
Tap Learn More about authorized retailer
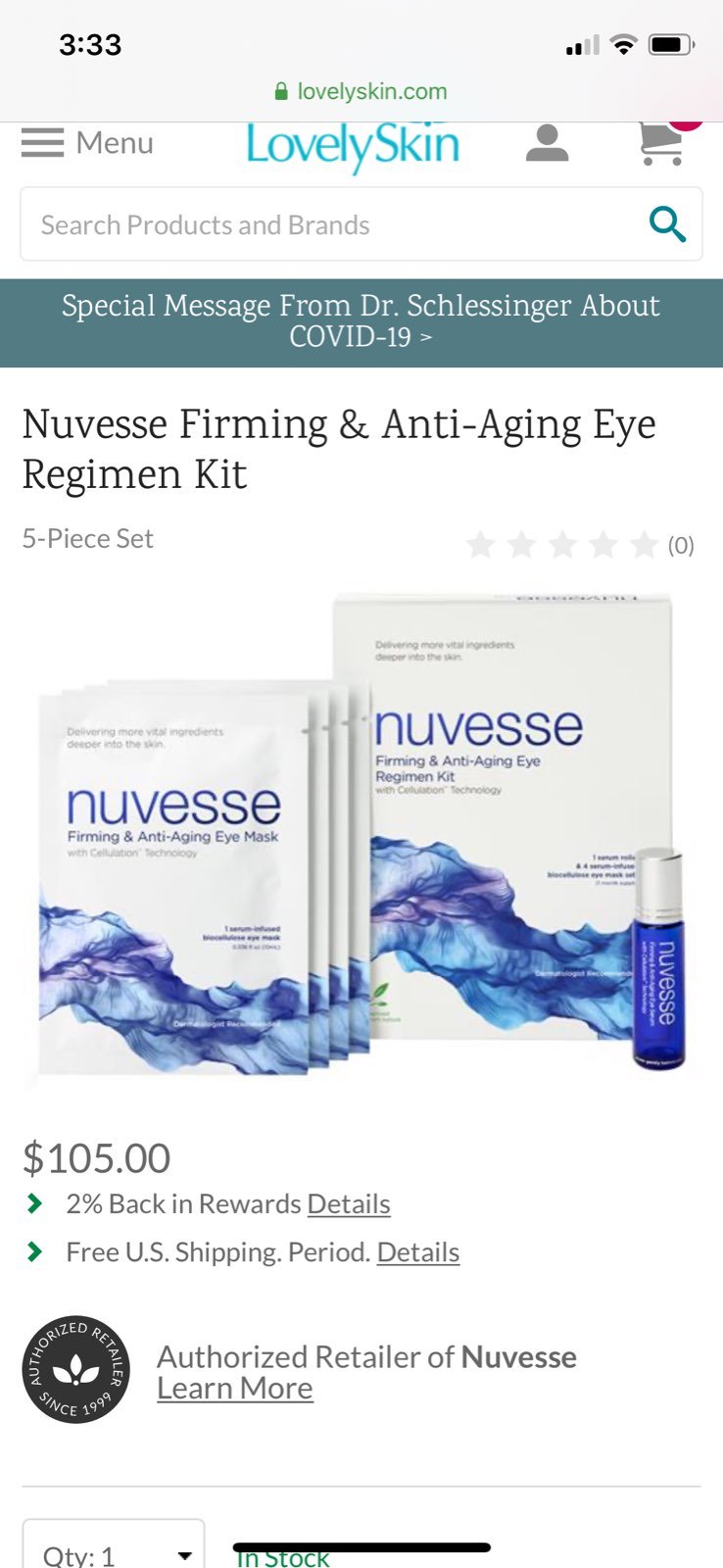(x=235, y=1389)
